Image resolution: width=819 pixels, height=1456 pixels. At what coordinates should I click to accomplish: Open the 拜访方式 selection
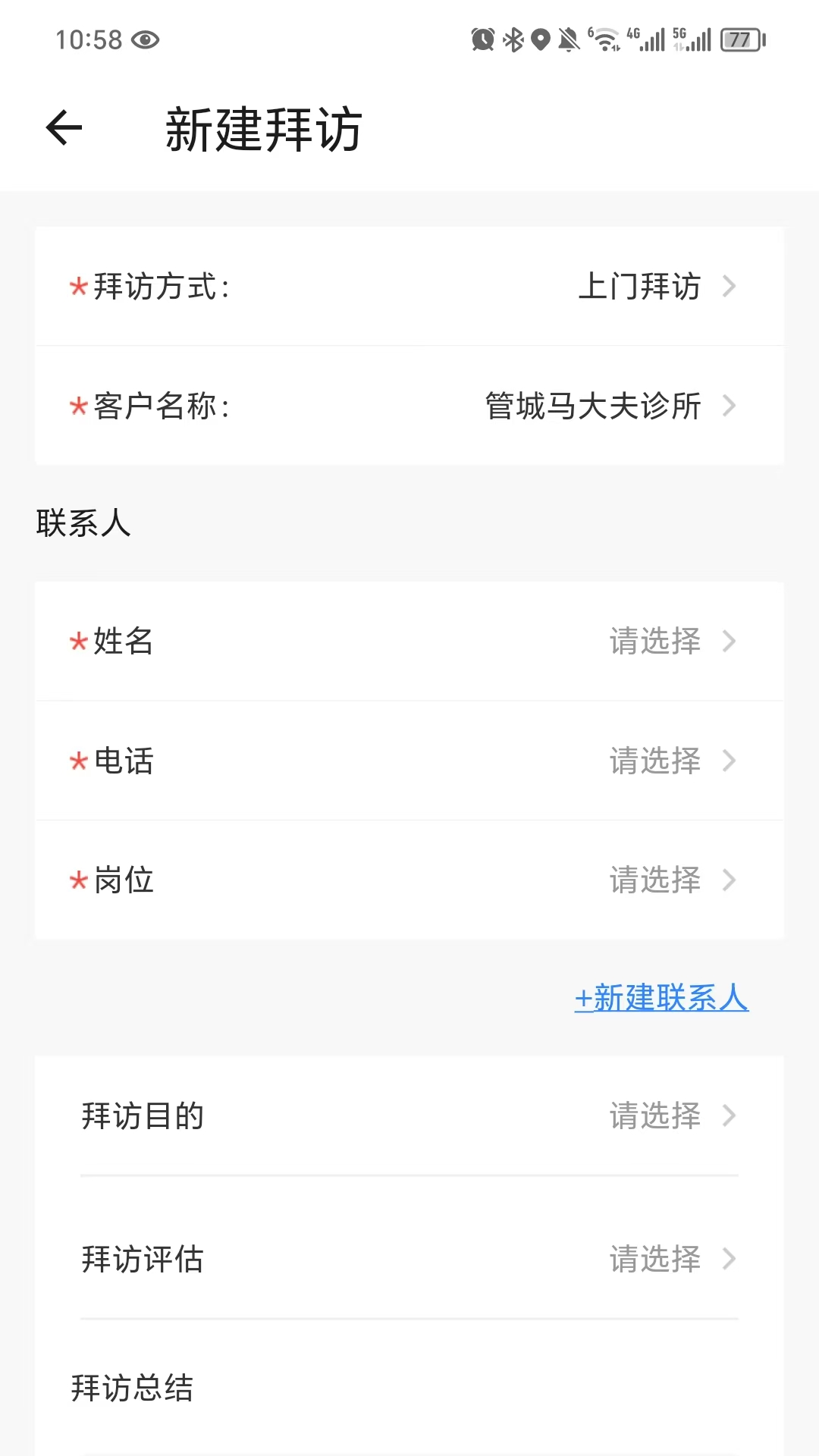tap(409, 287)
